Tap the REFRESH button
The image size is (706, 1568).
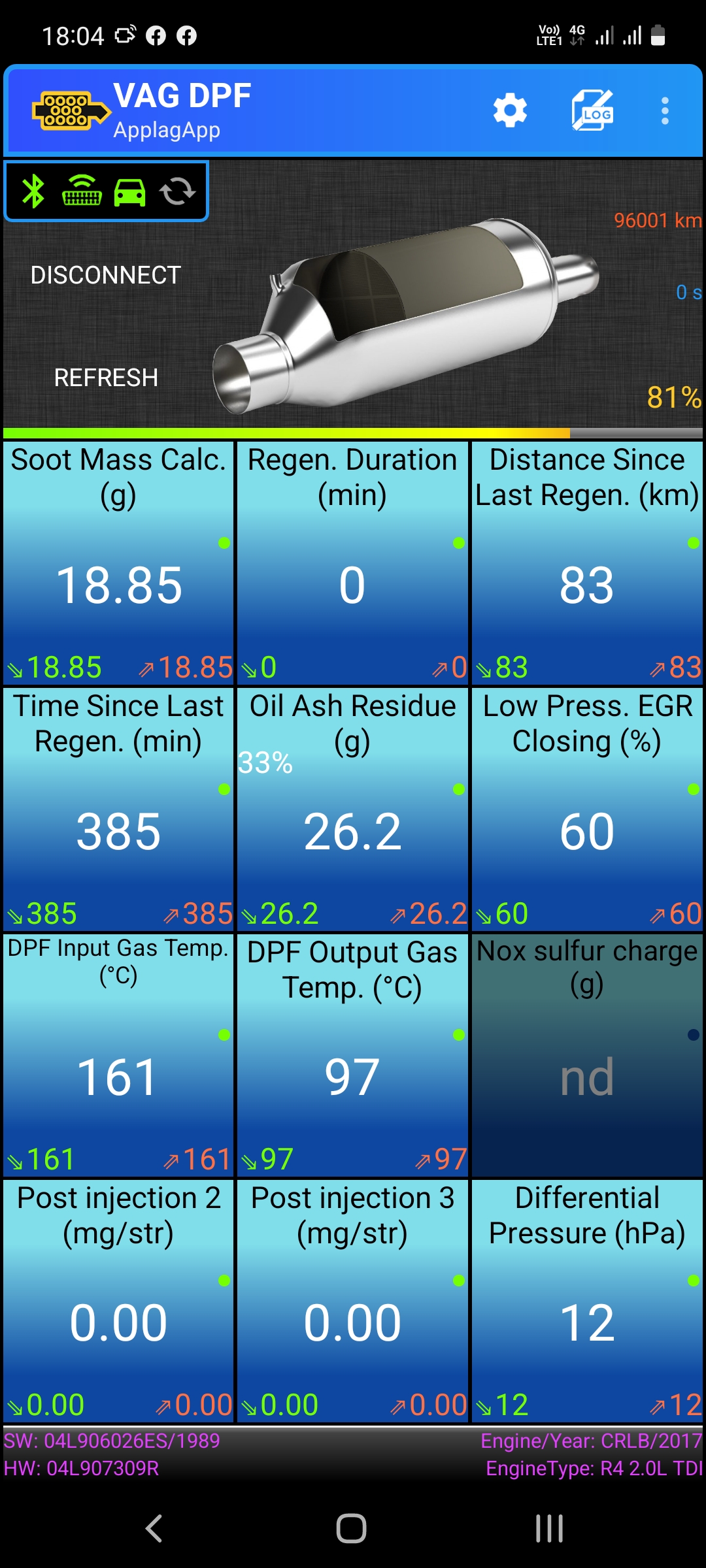(x=106, y=378)
